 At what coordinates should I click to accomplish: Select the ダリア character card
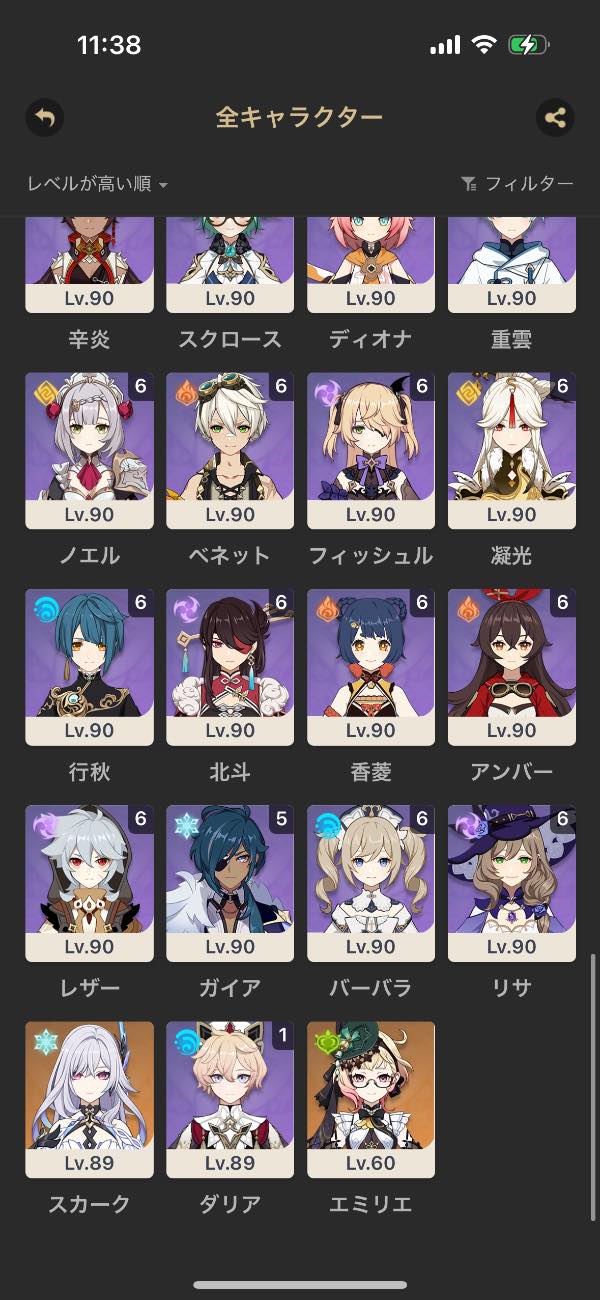coord(230,1098)
